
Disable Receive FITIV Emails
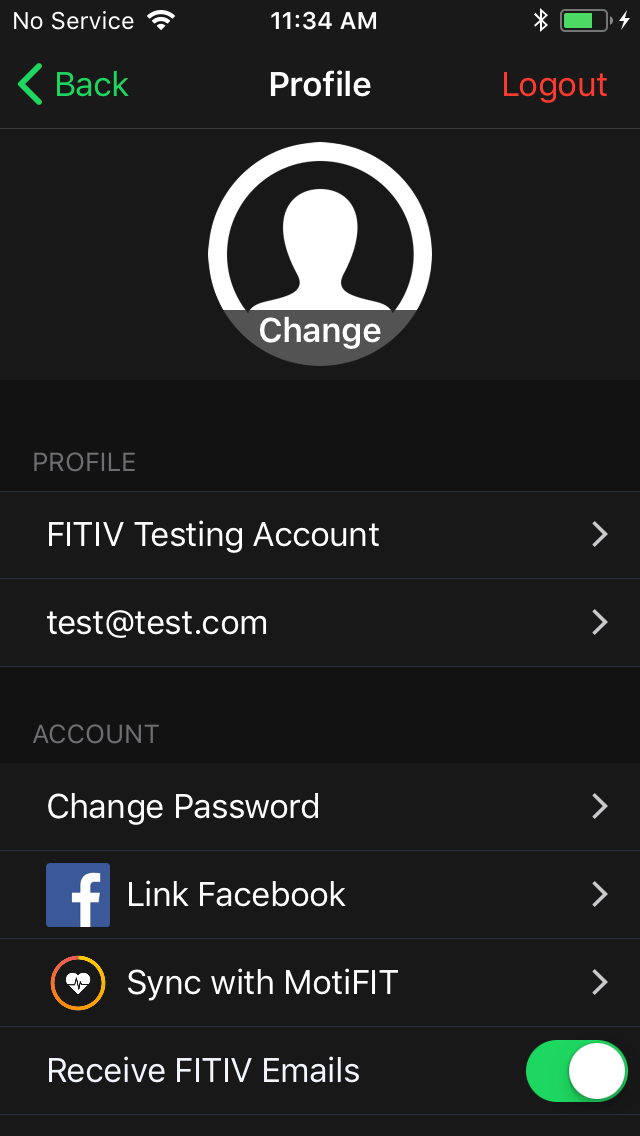(576, 1071)
